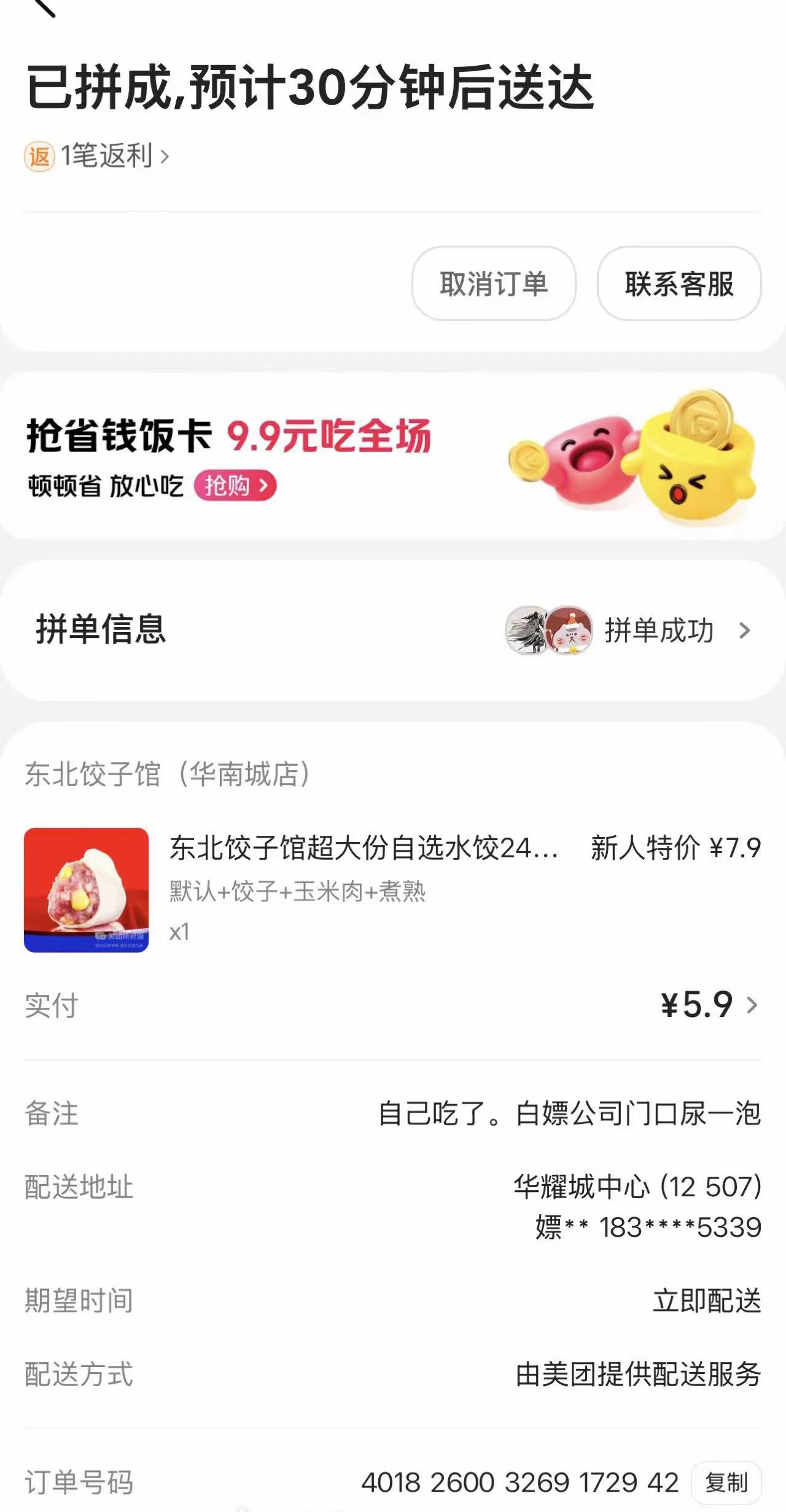Image resolution: width=786 pixels, height=1512 pixels.
Task: Copy the order number with 复制
Action: (x=726, y=1483)
